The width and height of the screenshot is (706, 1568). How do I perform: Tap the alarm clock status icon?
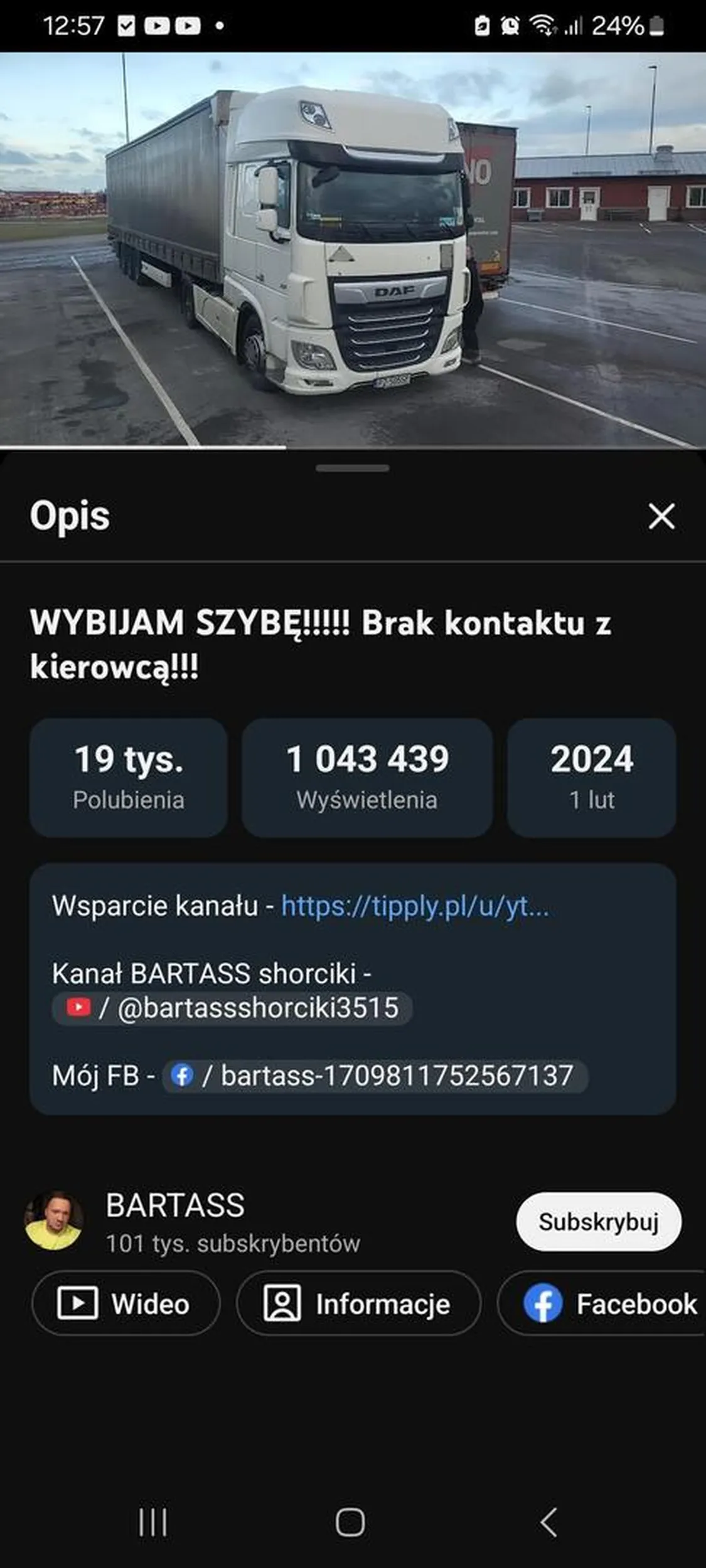[x=508, y=24]
